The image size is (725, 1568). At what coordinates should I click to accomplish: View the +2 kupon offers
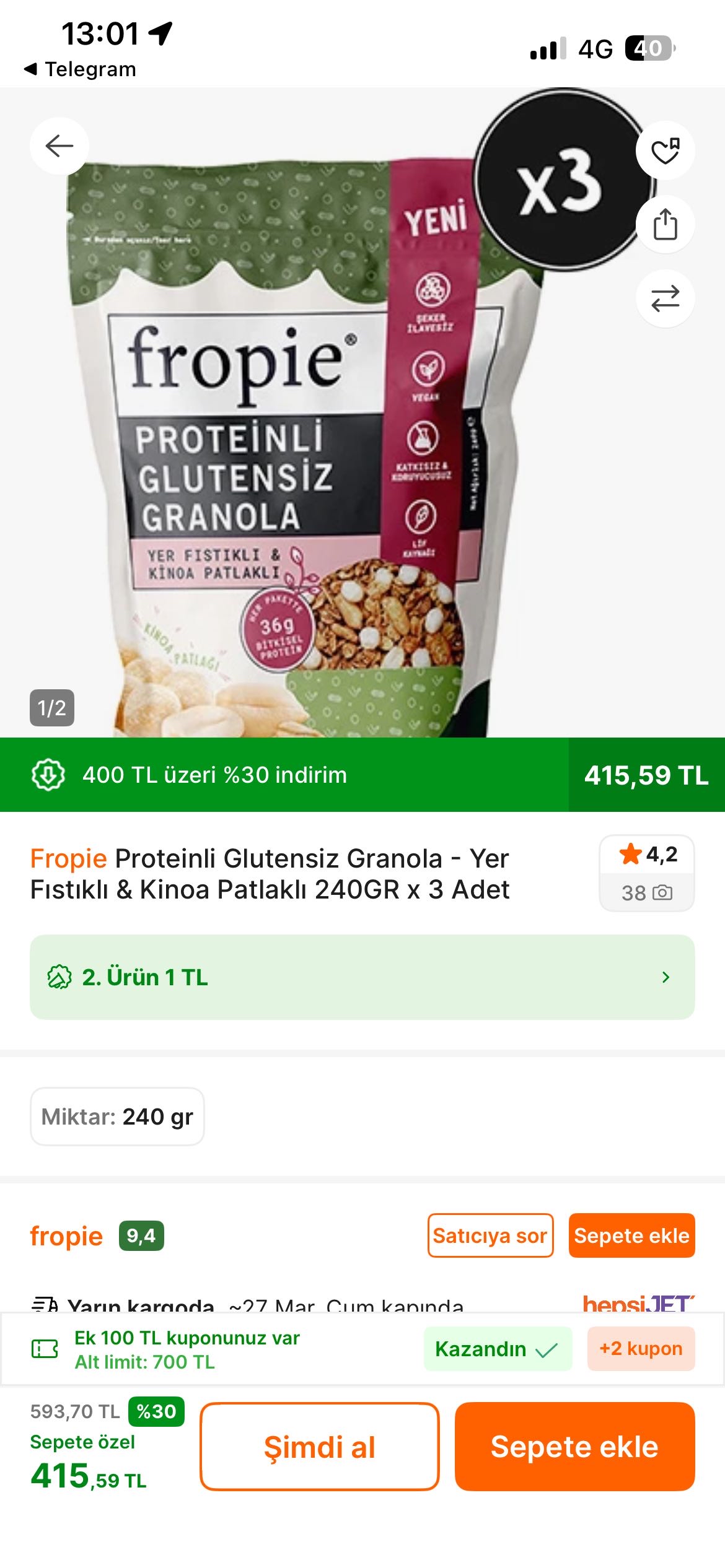point(641,1349)
